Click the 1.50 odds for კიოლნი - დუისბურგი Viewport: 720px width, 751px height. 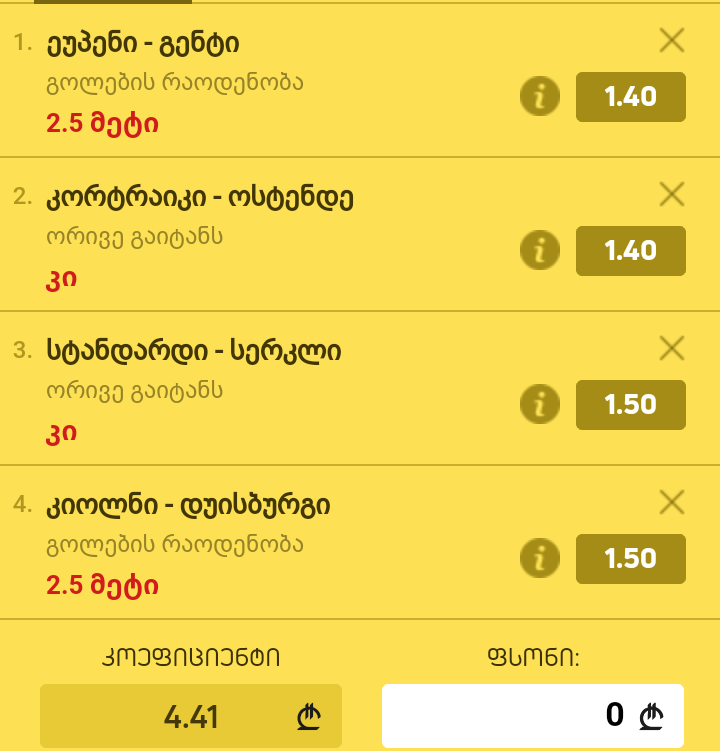[630, 559]
